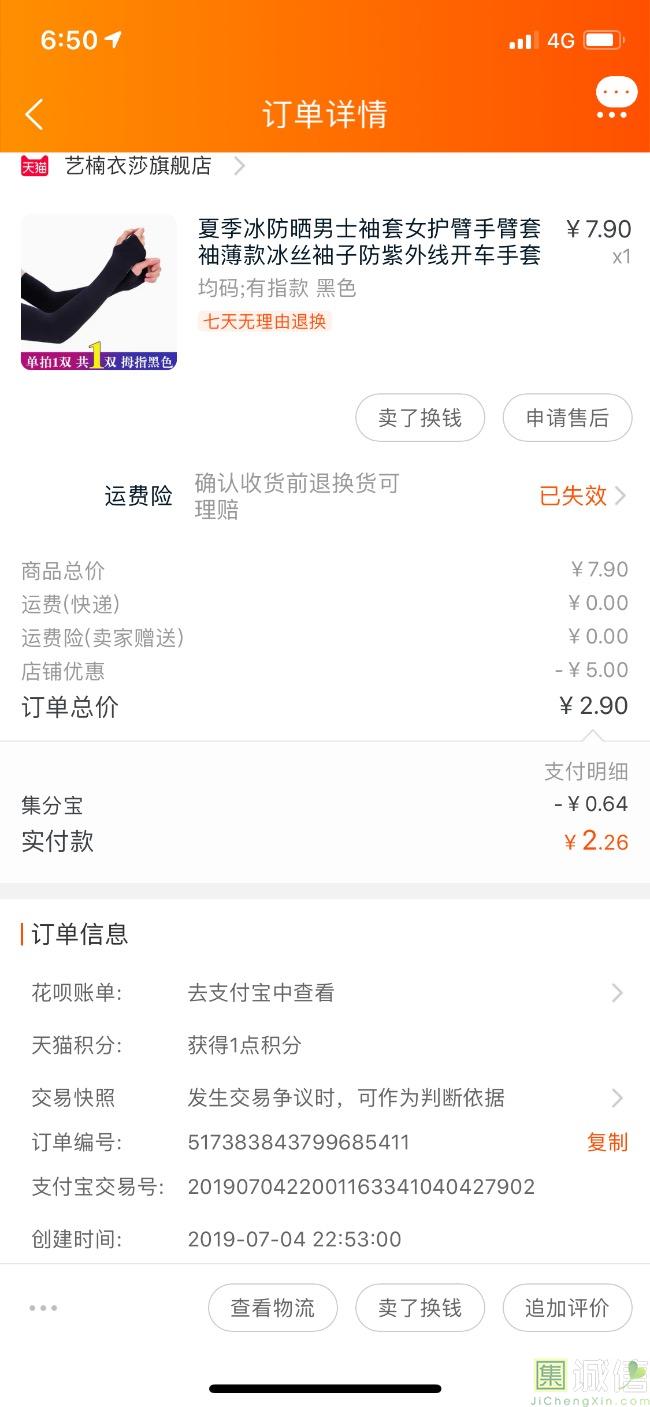This screenshot has height=1407, width=650.
Task: Open the 运费险 已失效 row
Action: [582, 496]
